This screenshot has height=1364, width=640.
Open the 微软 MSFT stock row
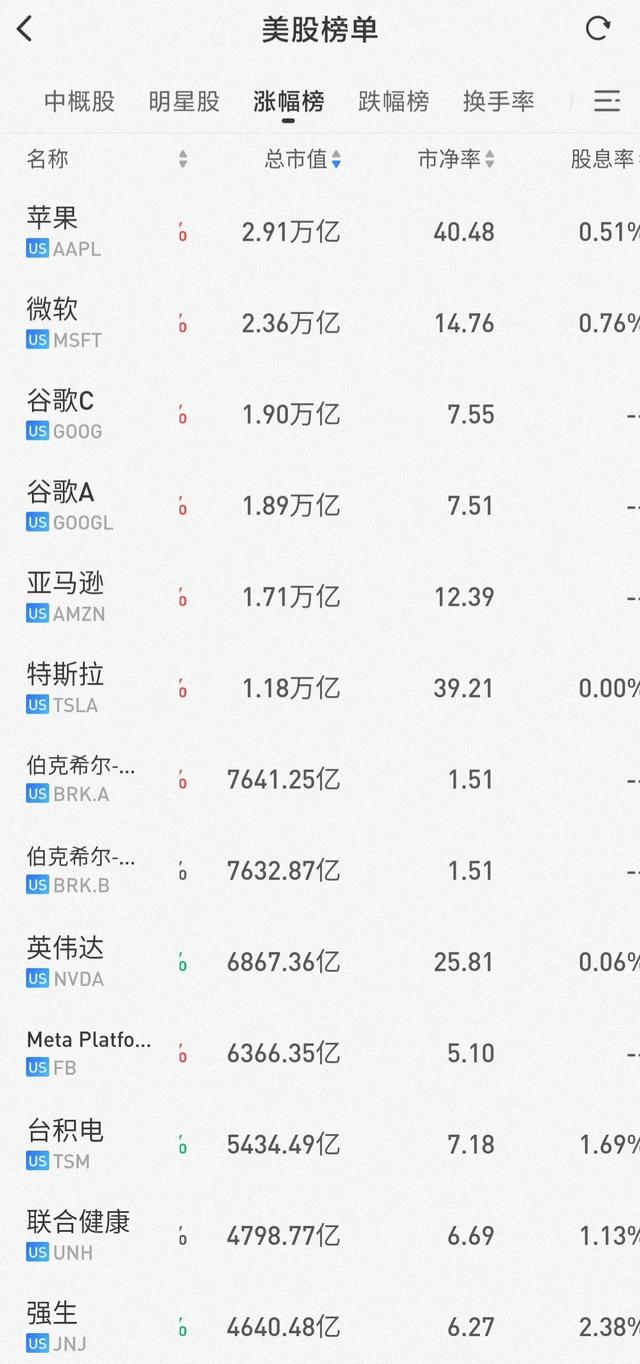point(320,323)
